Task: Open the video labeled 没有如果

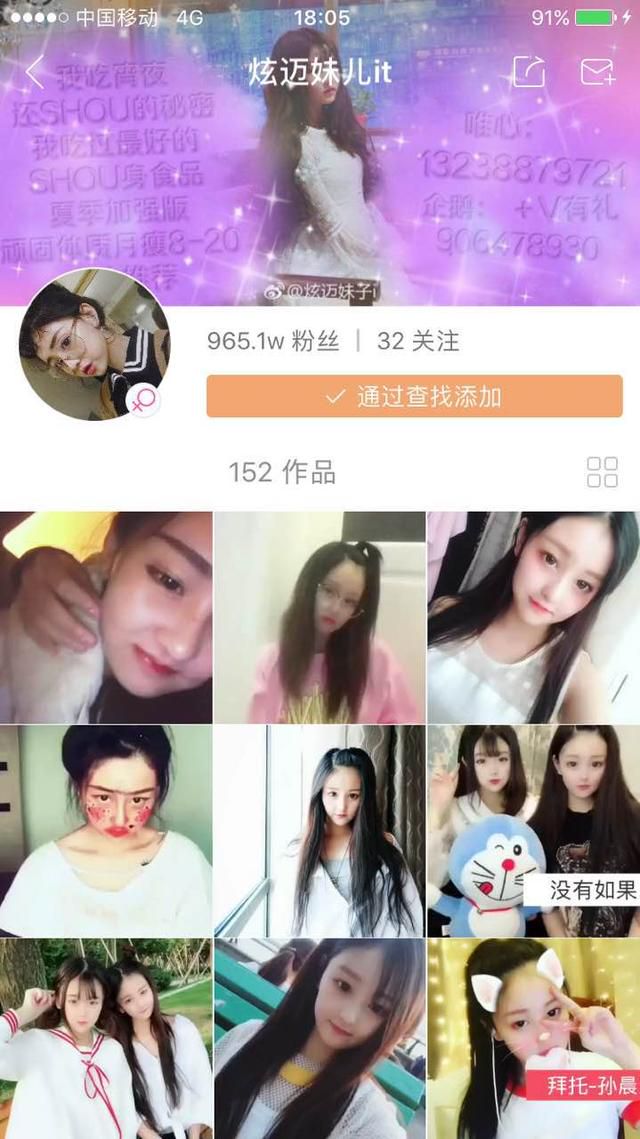Action: tap(532, 831)
